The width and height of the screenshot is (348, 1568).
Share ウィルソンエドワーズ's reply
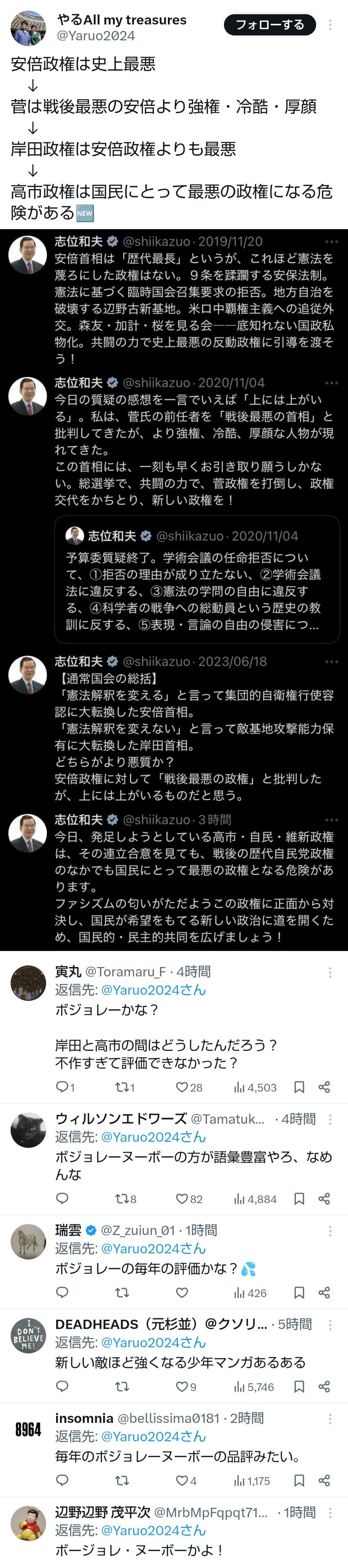pyautogui.click(x=324, y=1198)
